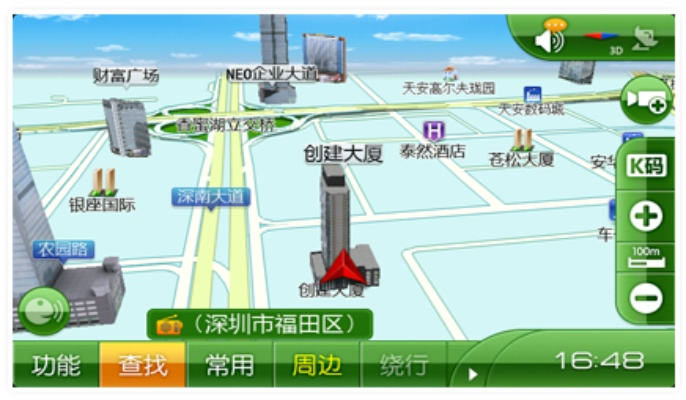Open 常用 frequent places
The height and width of the screenshot is (400, 686).
pyautogui.click(x=230, y=365)
